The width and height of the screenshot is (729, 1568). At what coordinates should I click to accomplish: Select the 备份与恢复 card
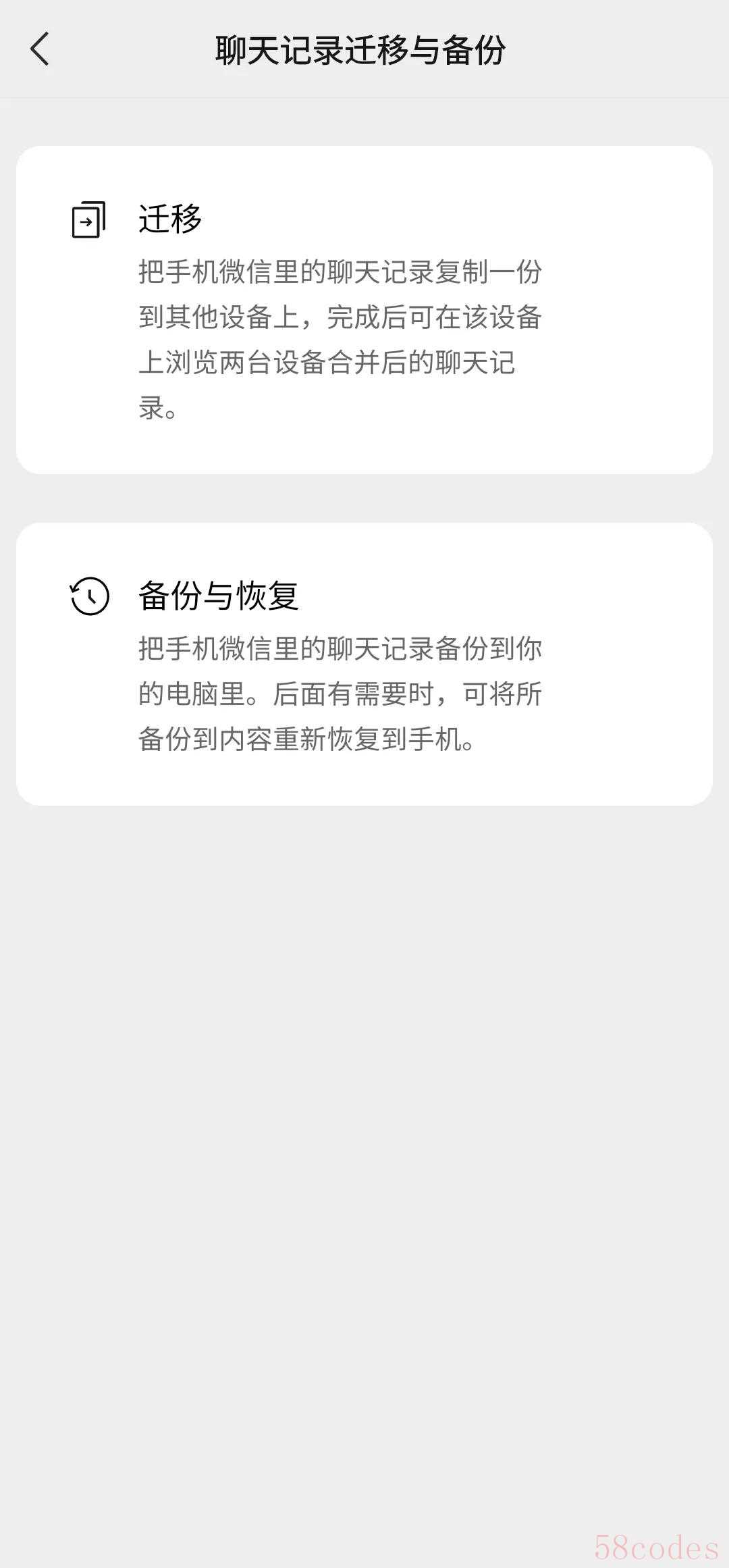pyautogui.click(x=364, y=663)
